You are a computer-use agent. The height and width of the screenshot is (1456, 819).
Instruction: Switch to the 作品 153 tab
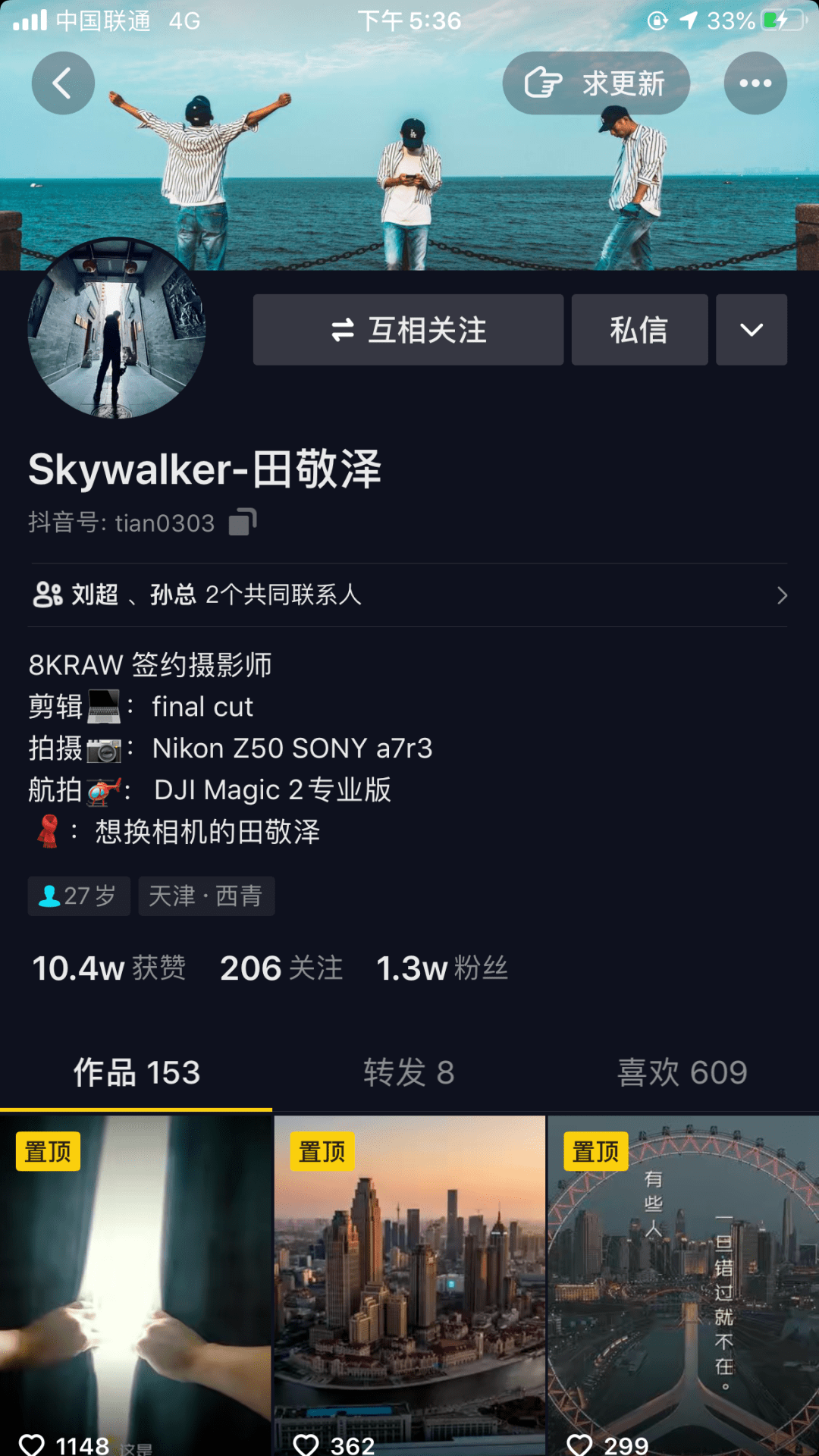point(136,1072)
